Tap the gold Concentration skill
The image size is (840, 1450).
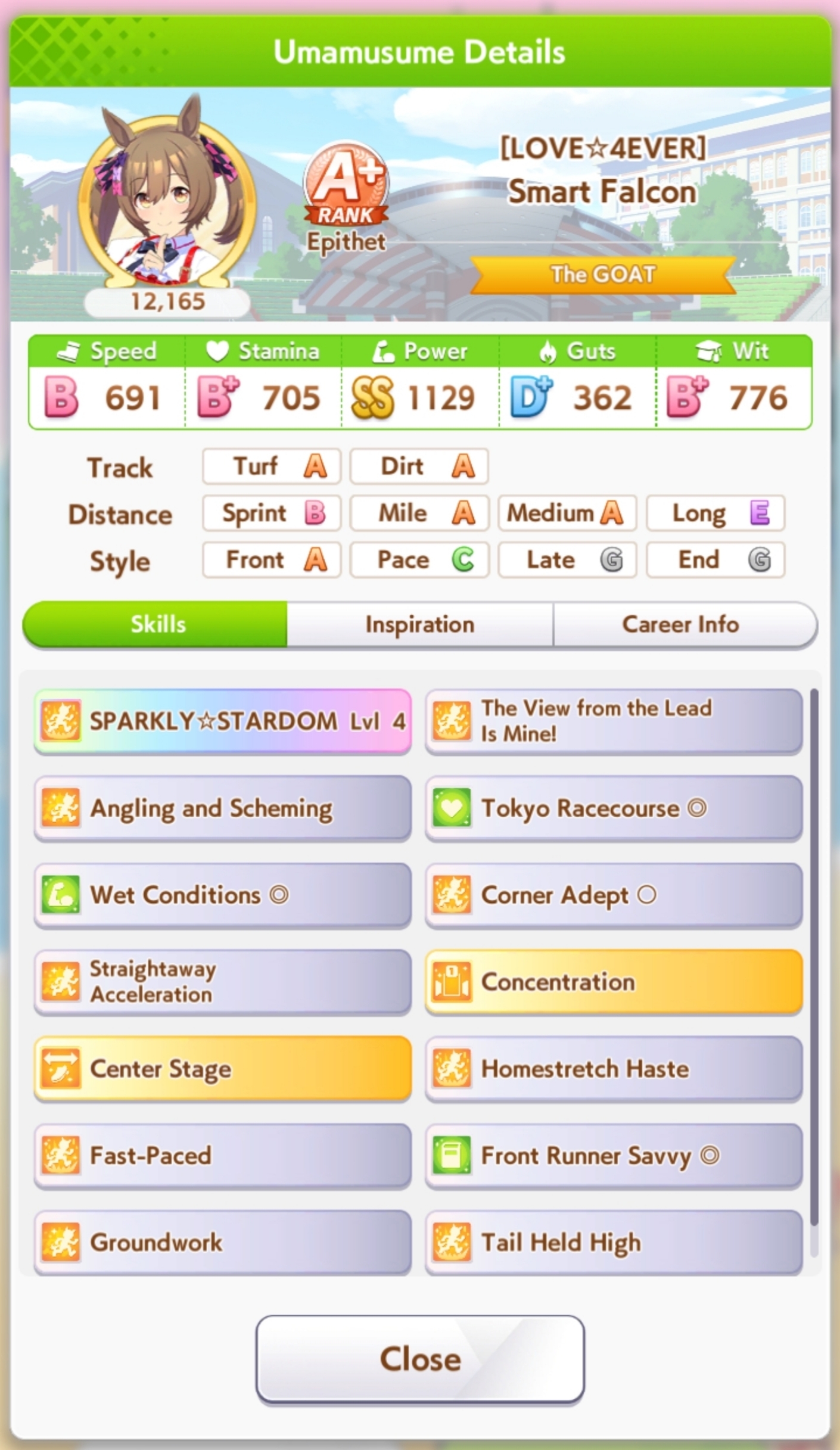614,982
